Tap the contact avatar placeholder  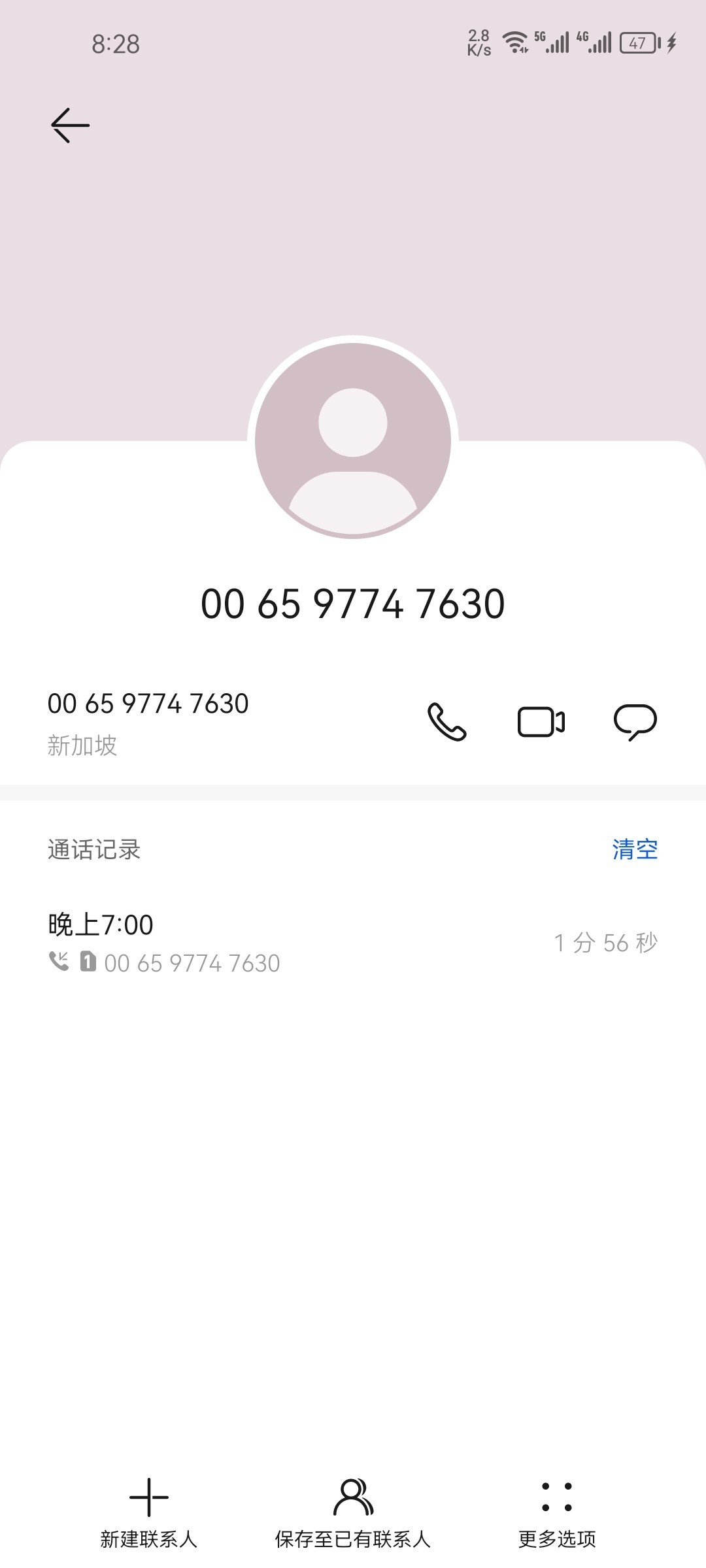pyautogui.click(x=353, y=440)
